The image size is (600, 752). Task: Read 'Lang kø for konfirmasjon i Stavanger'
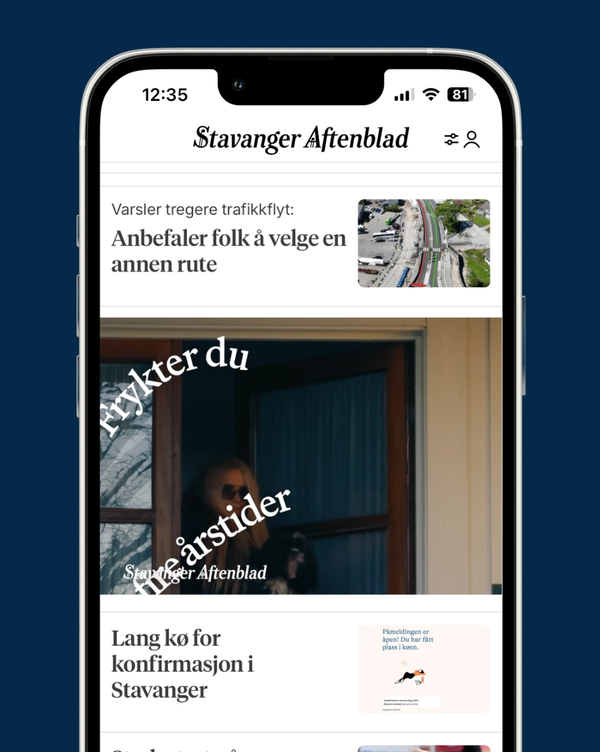(x=183, y=664)
